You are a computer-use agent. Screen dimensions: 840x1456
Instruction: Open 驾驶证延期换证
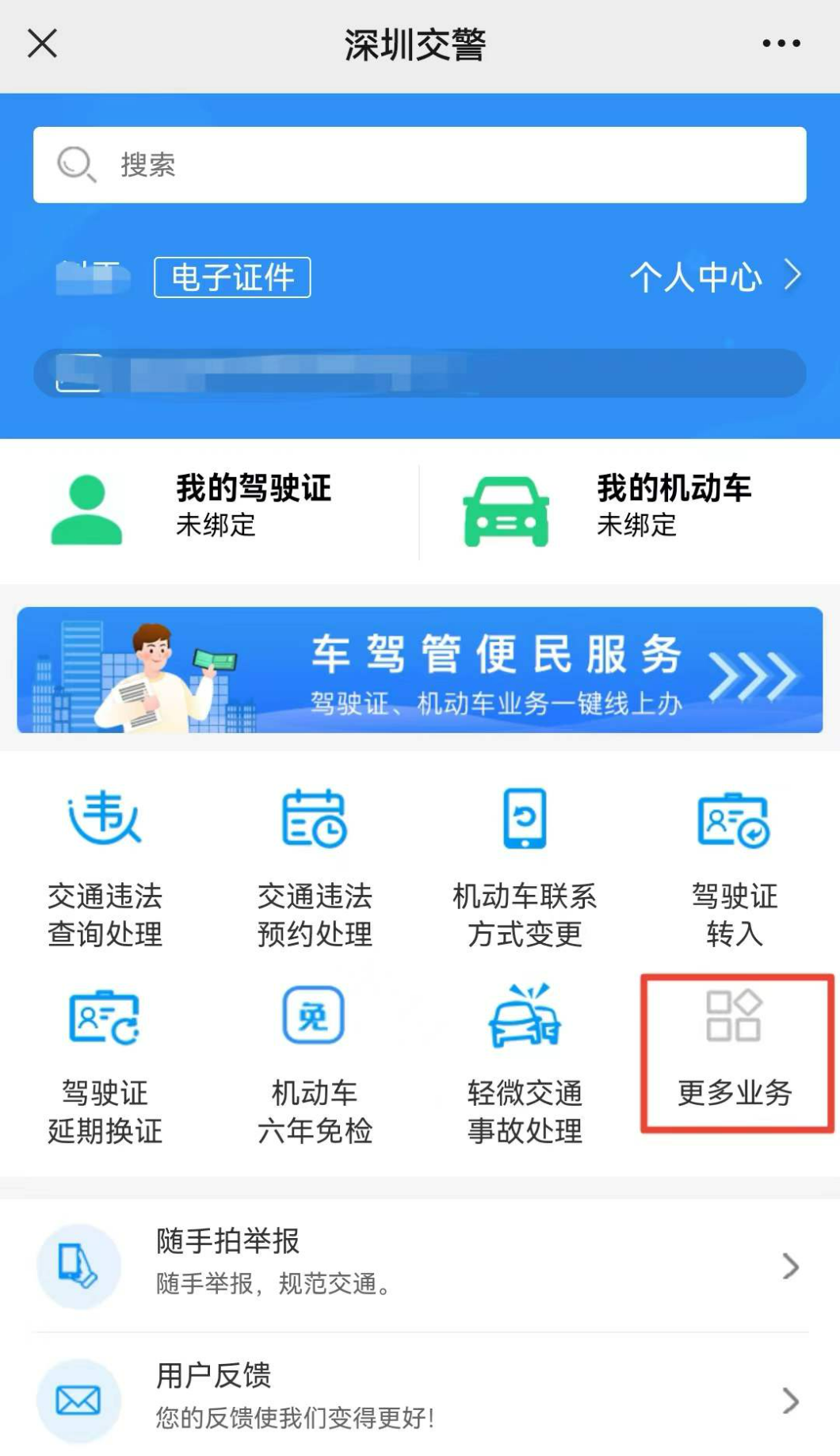pyautogui.click(x=105, y=1064)
